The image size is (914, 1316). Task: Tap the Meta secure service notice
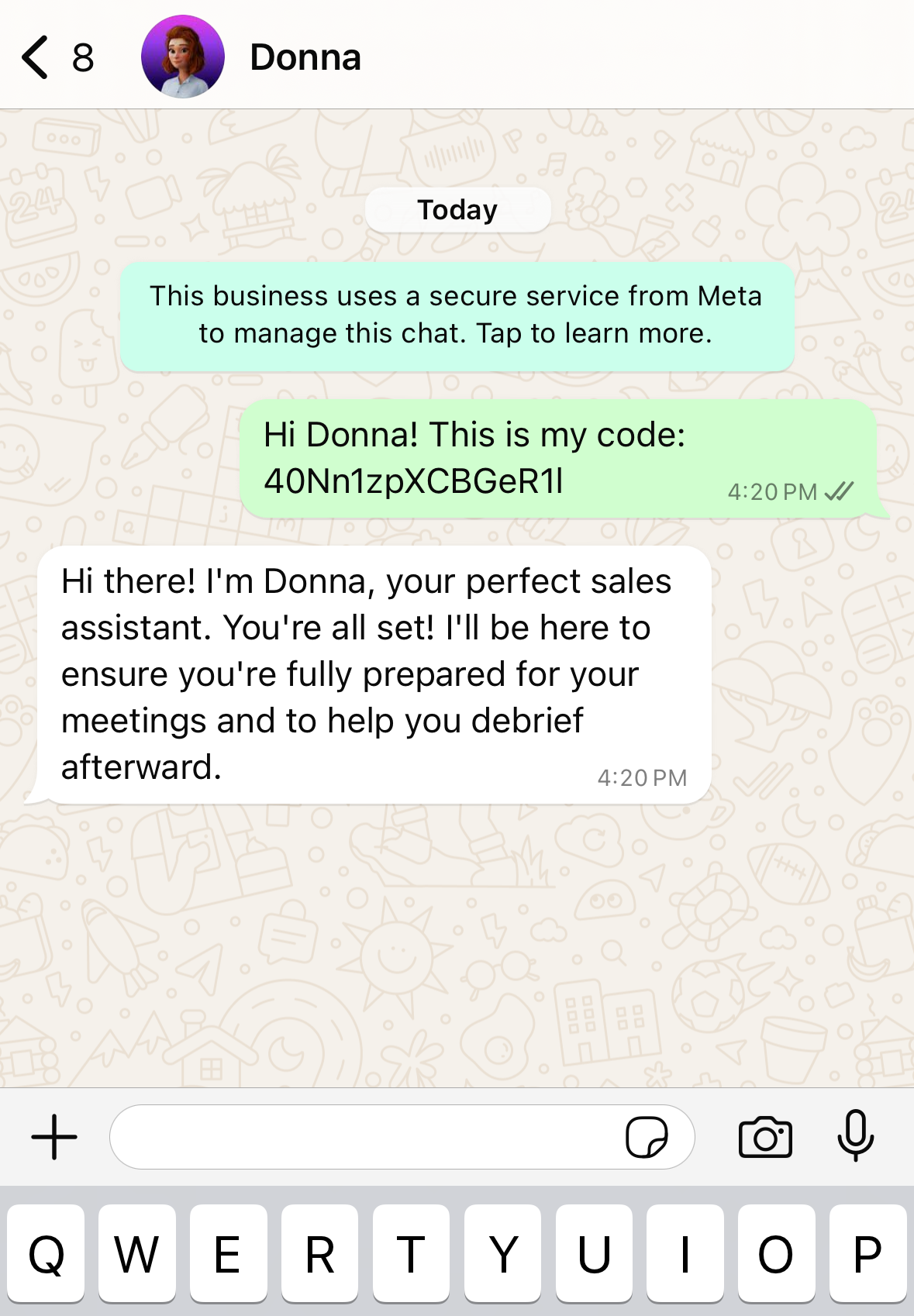tap(457, 315)
